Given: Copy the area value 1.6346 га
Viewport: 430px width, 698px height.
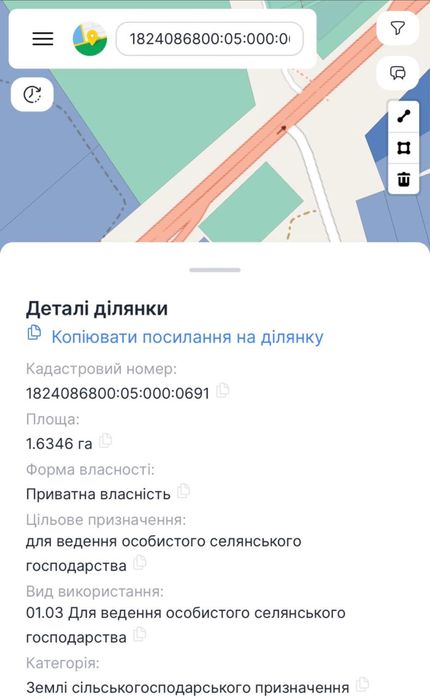Looking at the screenshot, I should 105,441.
